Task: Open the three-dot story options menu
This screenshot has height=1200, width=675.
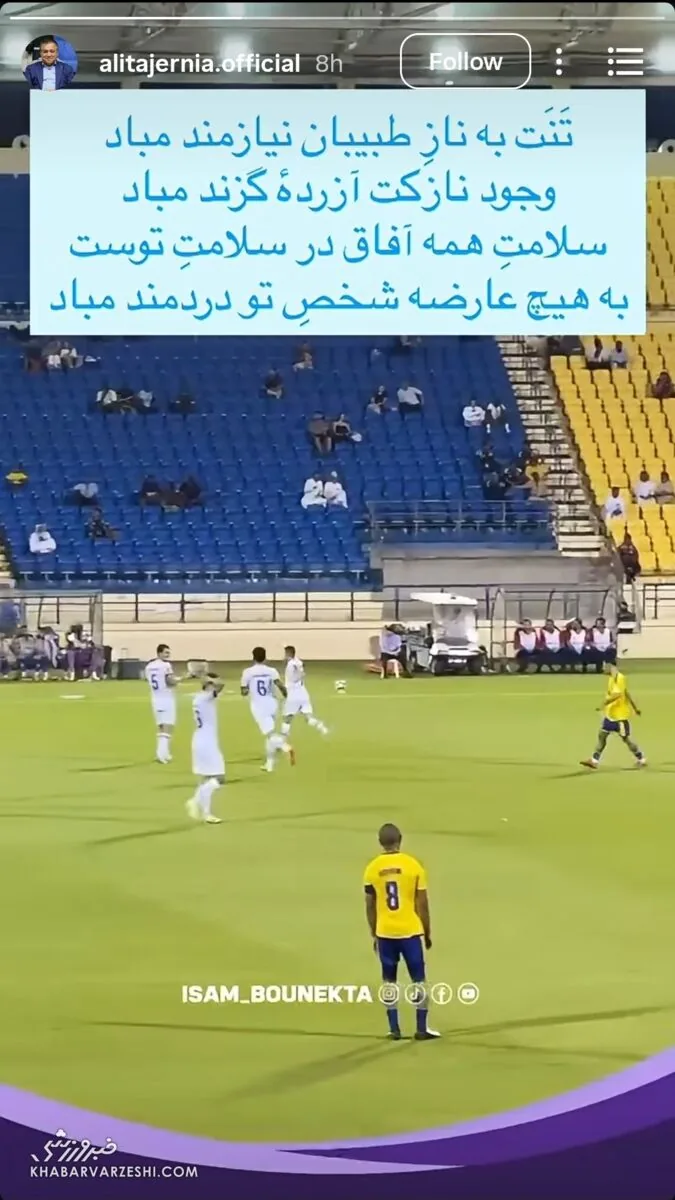Action: (559, 62)
